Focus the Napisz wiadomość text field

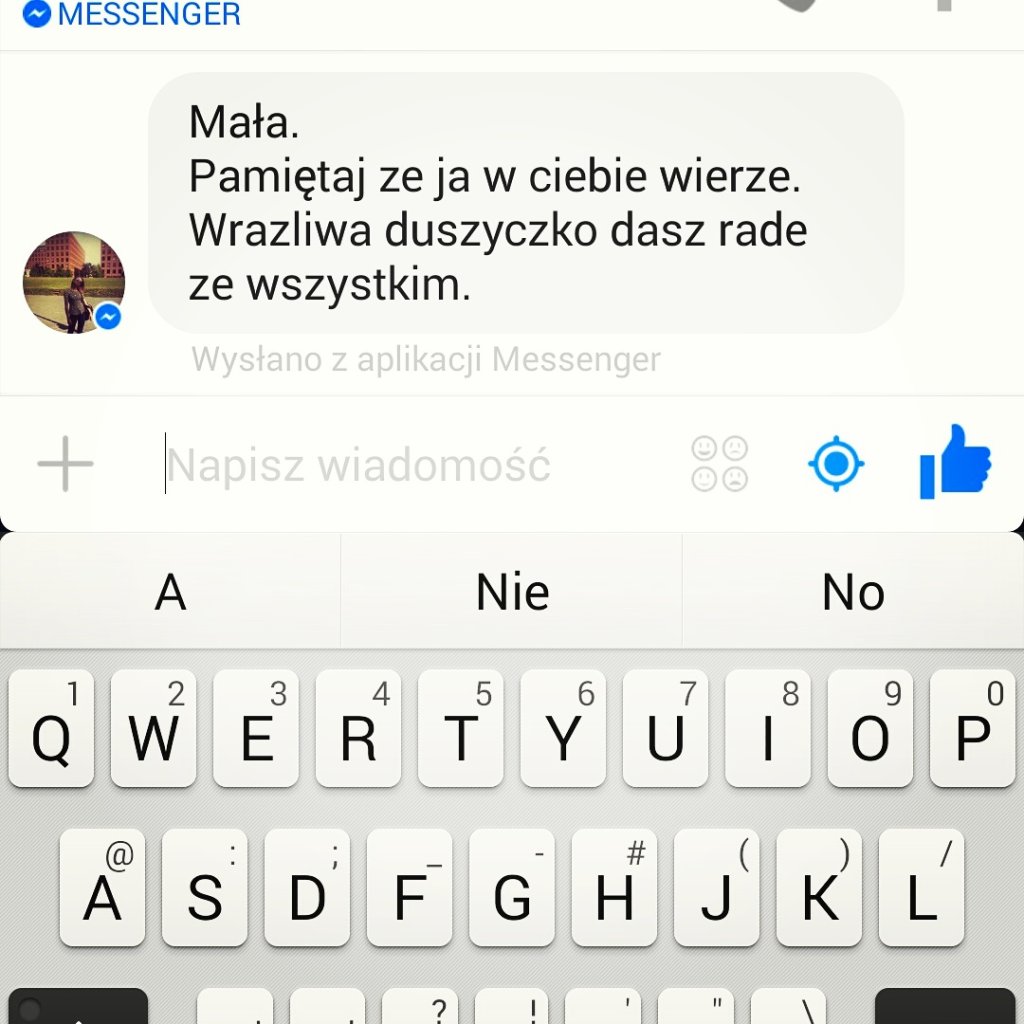point(400,466)
